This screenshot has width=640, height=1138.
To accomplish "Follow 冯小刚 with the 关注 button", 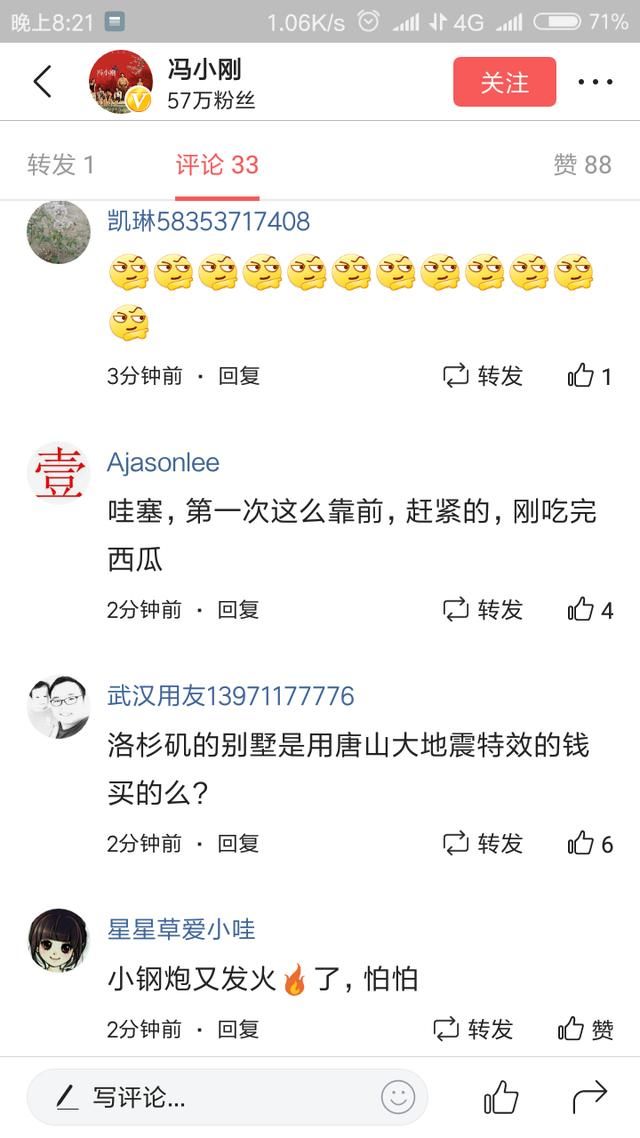I will pyautogui.click(x=504, y=82).
